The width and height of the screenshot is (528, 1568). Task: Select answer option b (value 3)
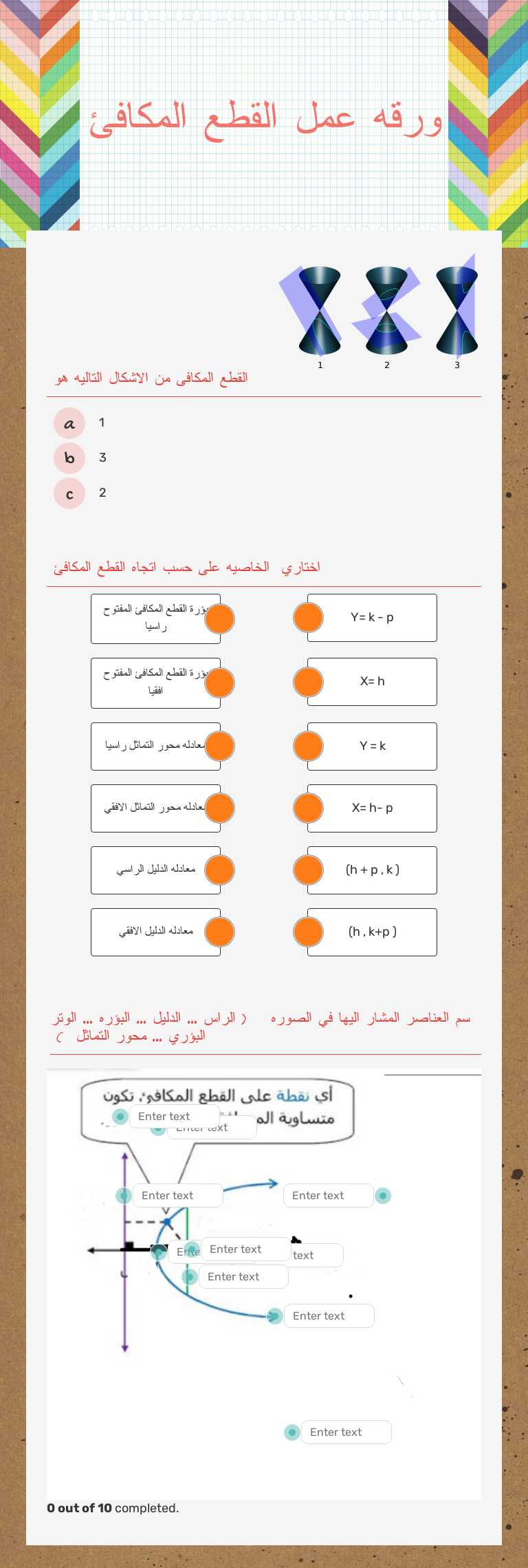[69, 458]
